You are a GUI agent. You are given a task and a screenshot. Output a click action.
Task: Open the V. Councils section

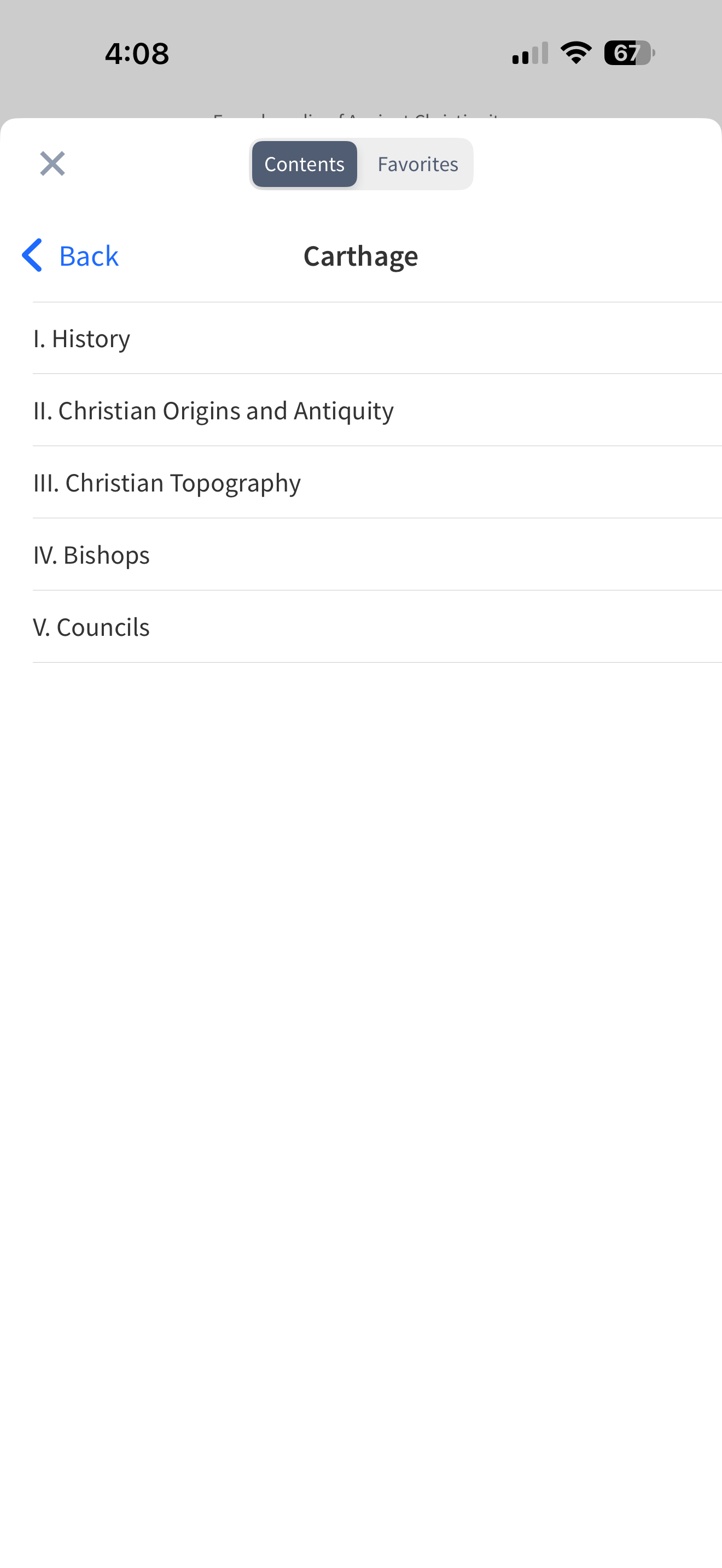point(91,628)
